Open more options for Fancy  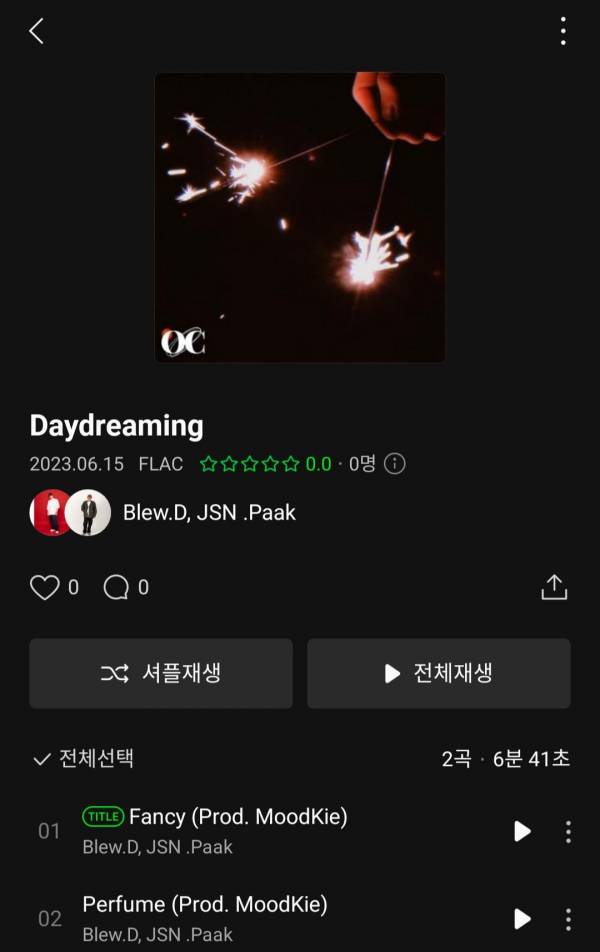568,831
